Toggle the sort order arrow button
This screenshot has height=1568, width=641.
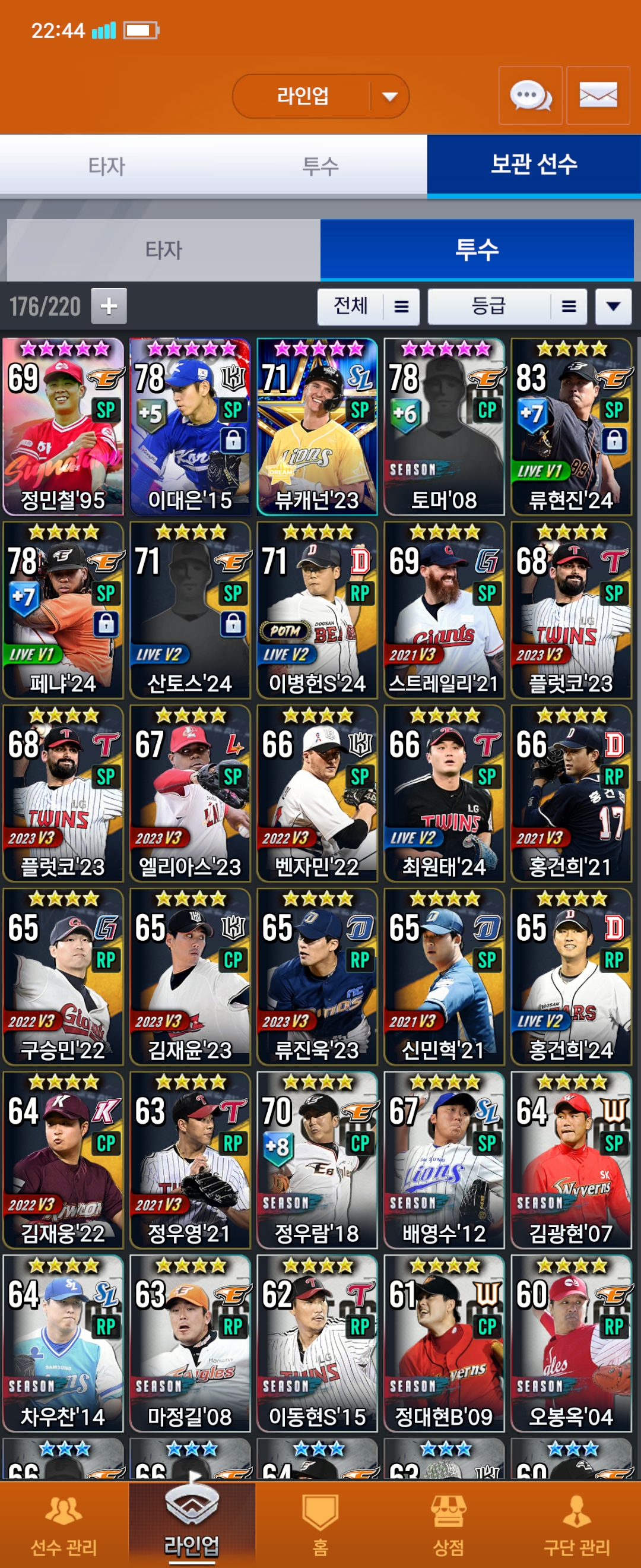click(613, 306)
